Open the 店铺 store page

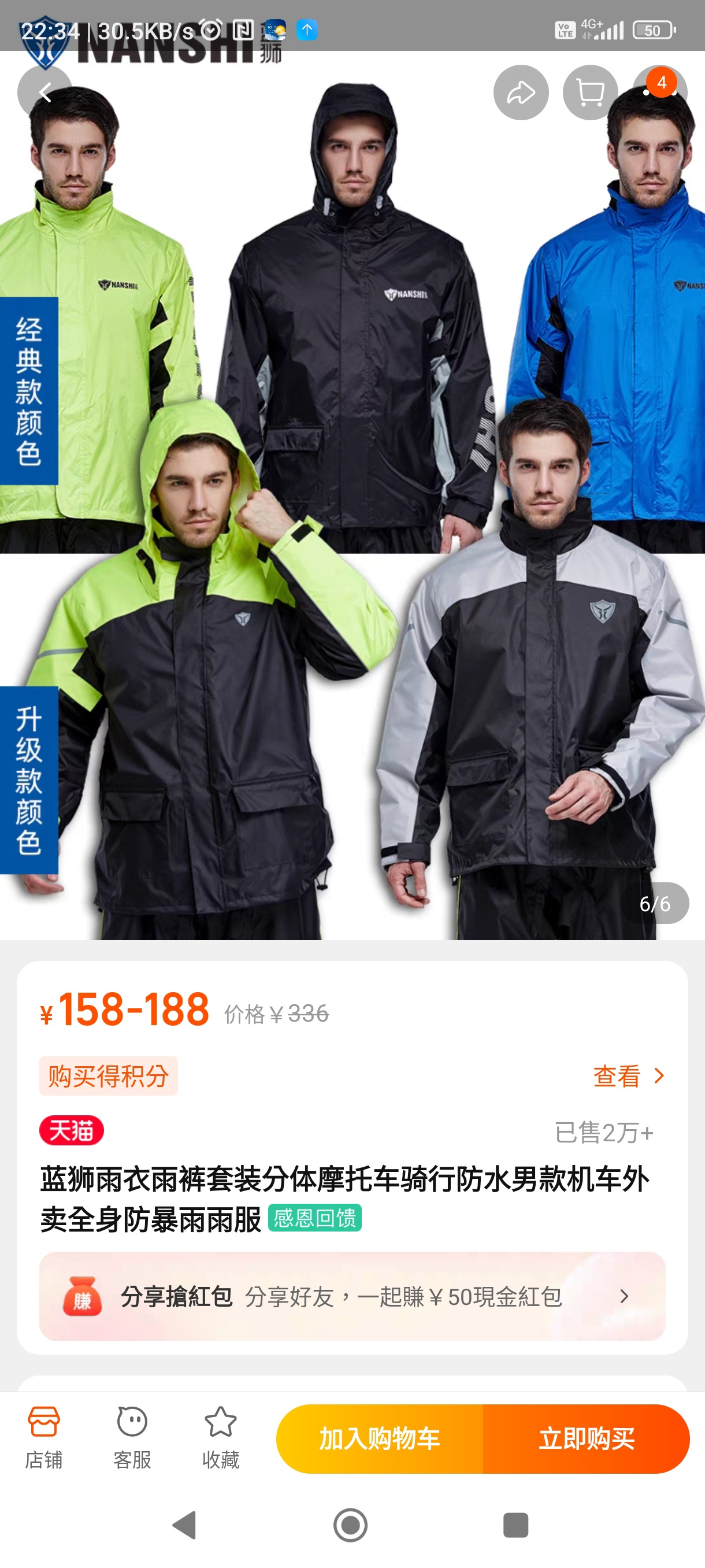point(43,1438)
